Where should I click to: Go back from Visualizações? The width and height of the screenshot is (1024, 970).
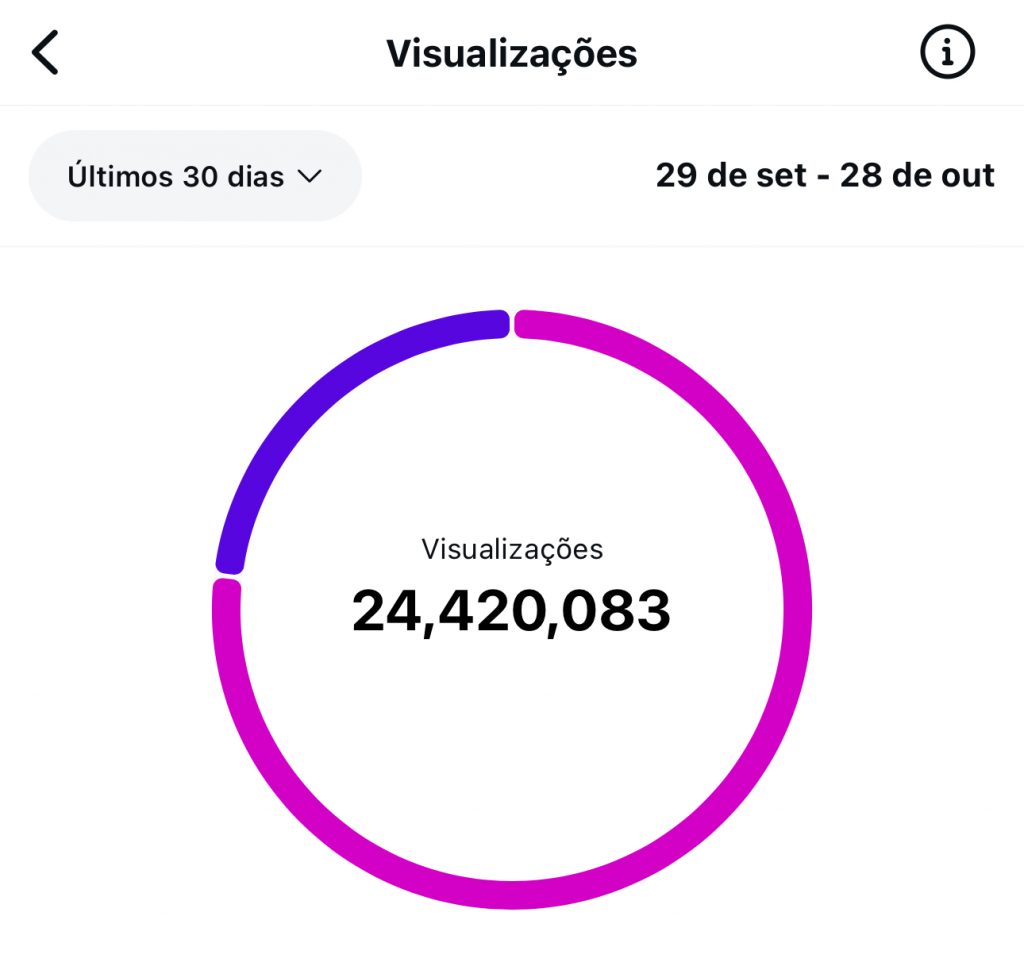[46, 52]
